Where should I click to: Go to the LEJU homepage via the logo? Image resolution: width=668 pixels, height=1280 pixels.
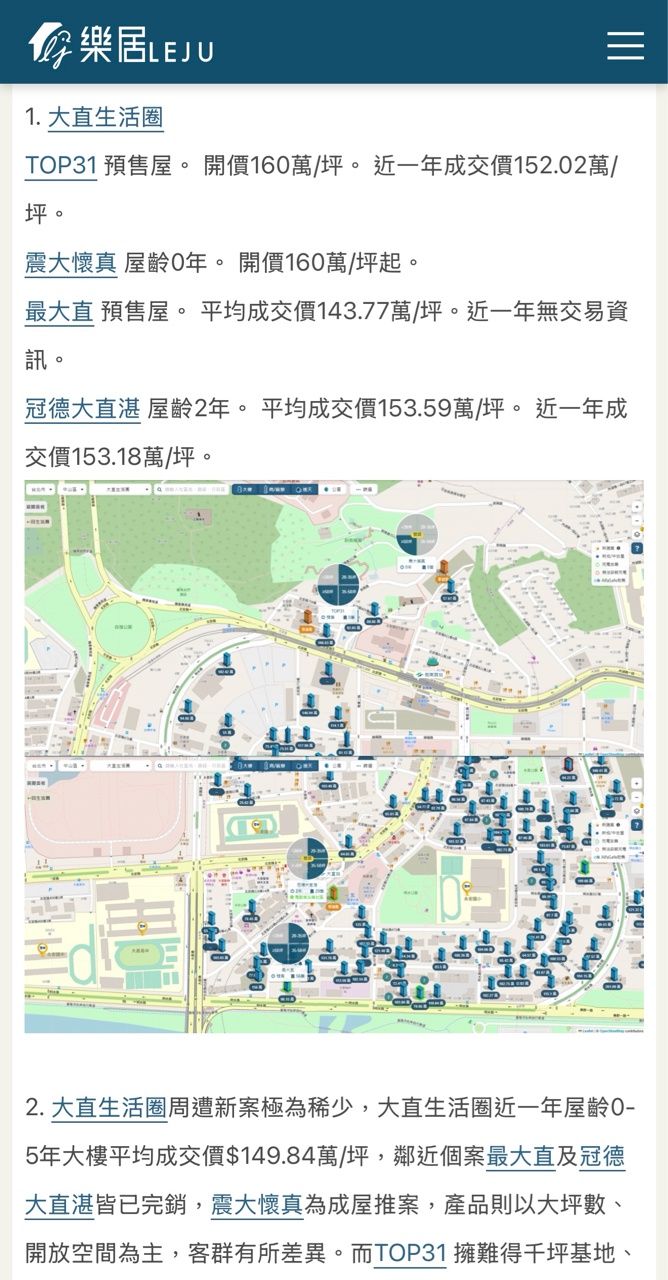[121, 45]
